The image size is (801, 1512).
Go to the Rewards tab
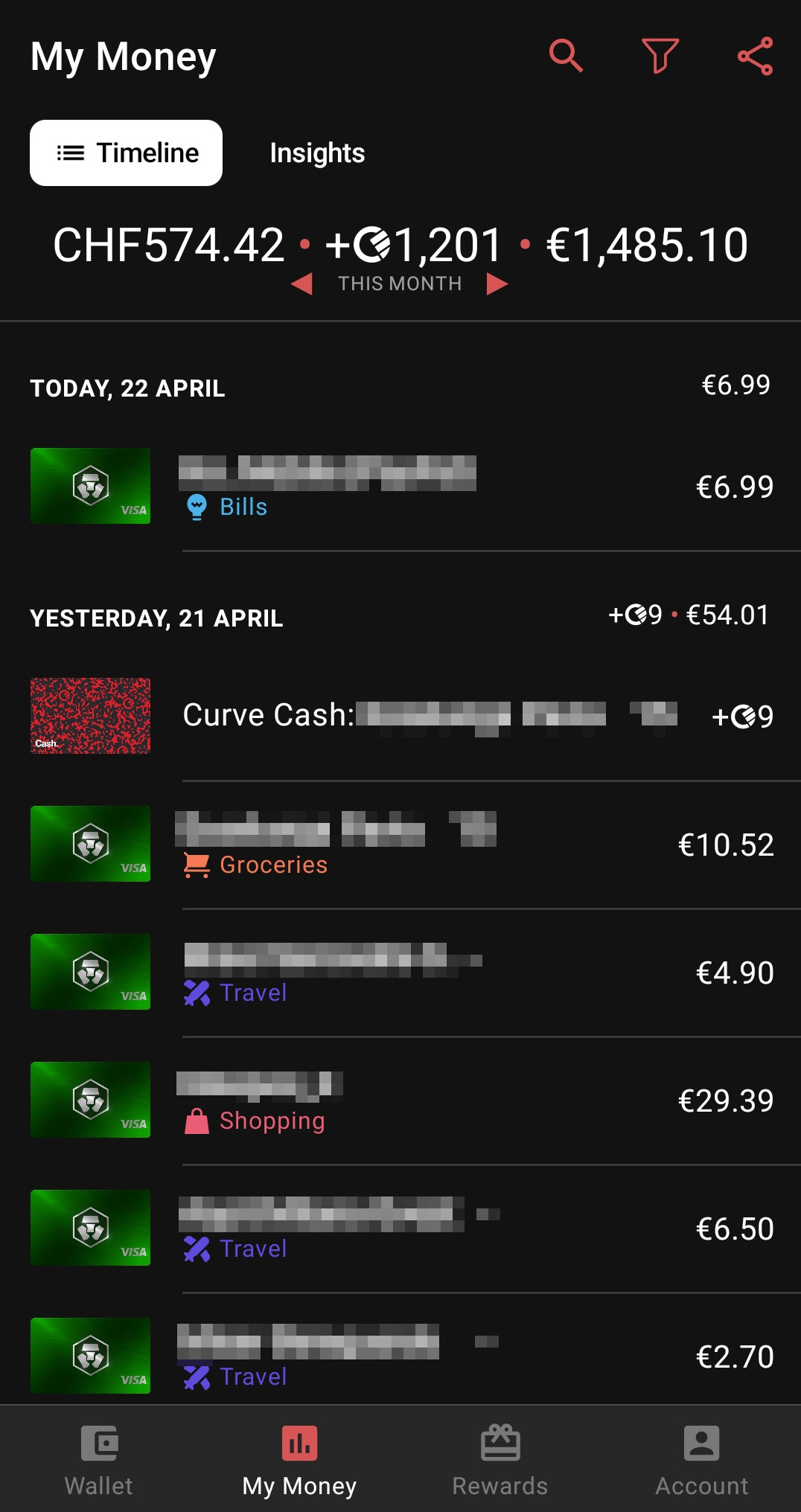coord(500,1459)
